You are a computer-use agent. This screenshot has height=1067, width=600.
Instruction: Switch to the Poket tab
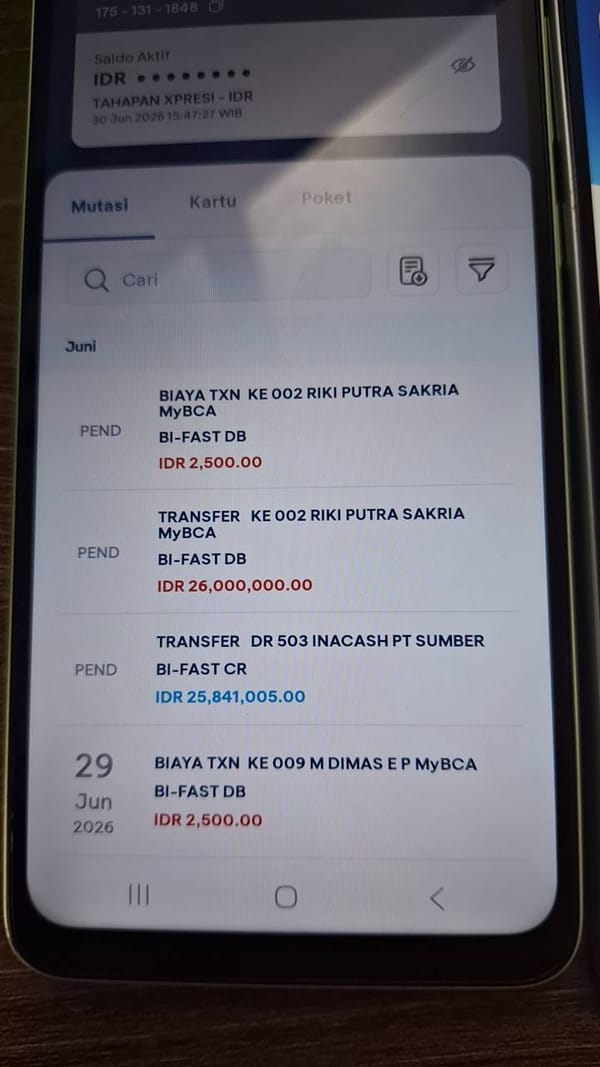point(327,198)
